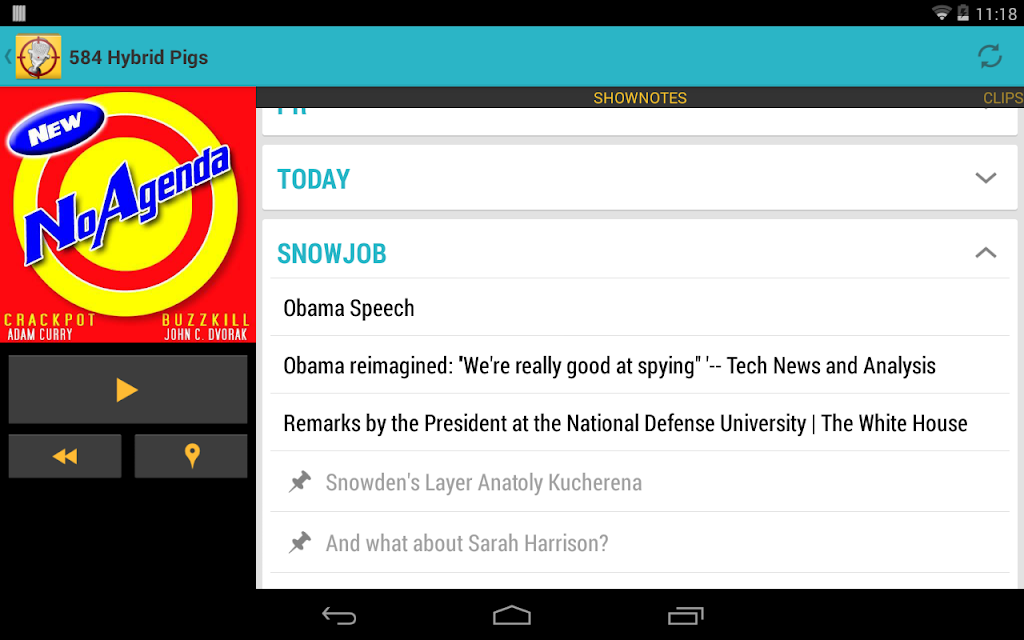Viewport: 1024px width, 640px height.
Task: Open Snowden's Layer Anatoly Kucherena note
Action: pos(639,482)
